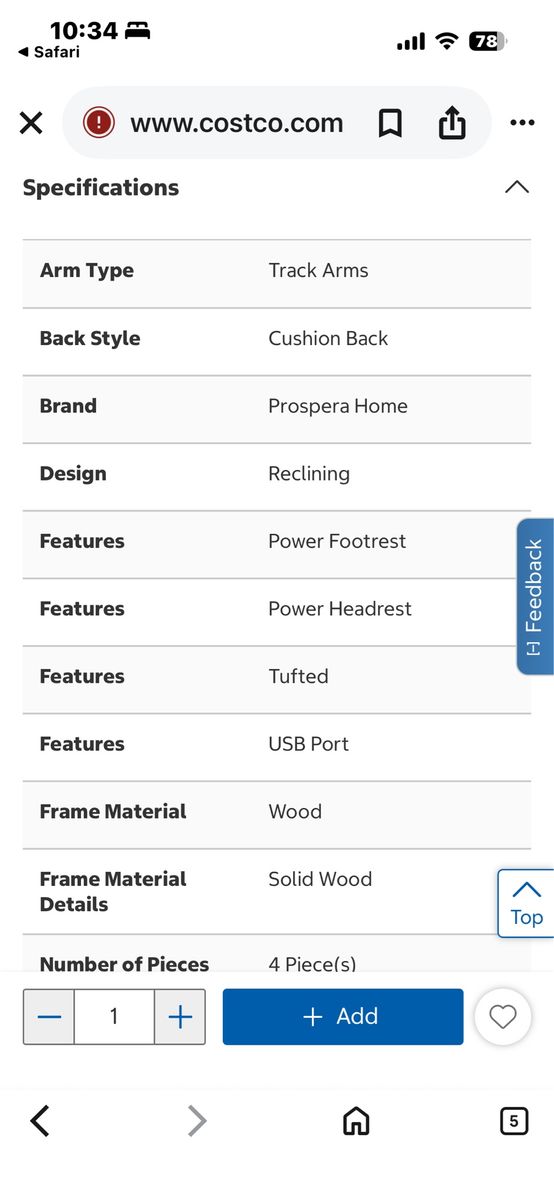
Task: Open the Feedback side tab
Action: coord(535,596)
